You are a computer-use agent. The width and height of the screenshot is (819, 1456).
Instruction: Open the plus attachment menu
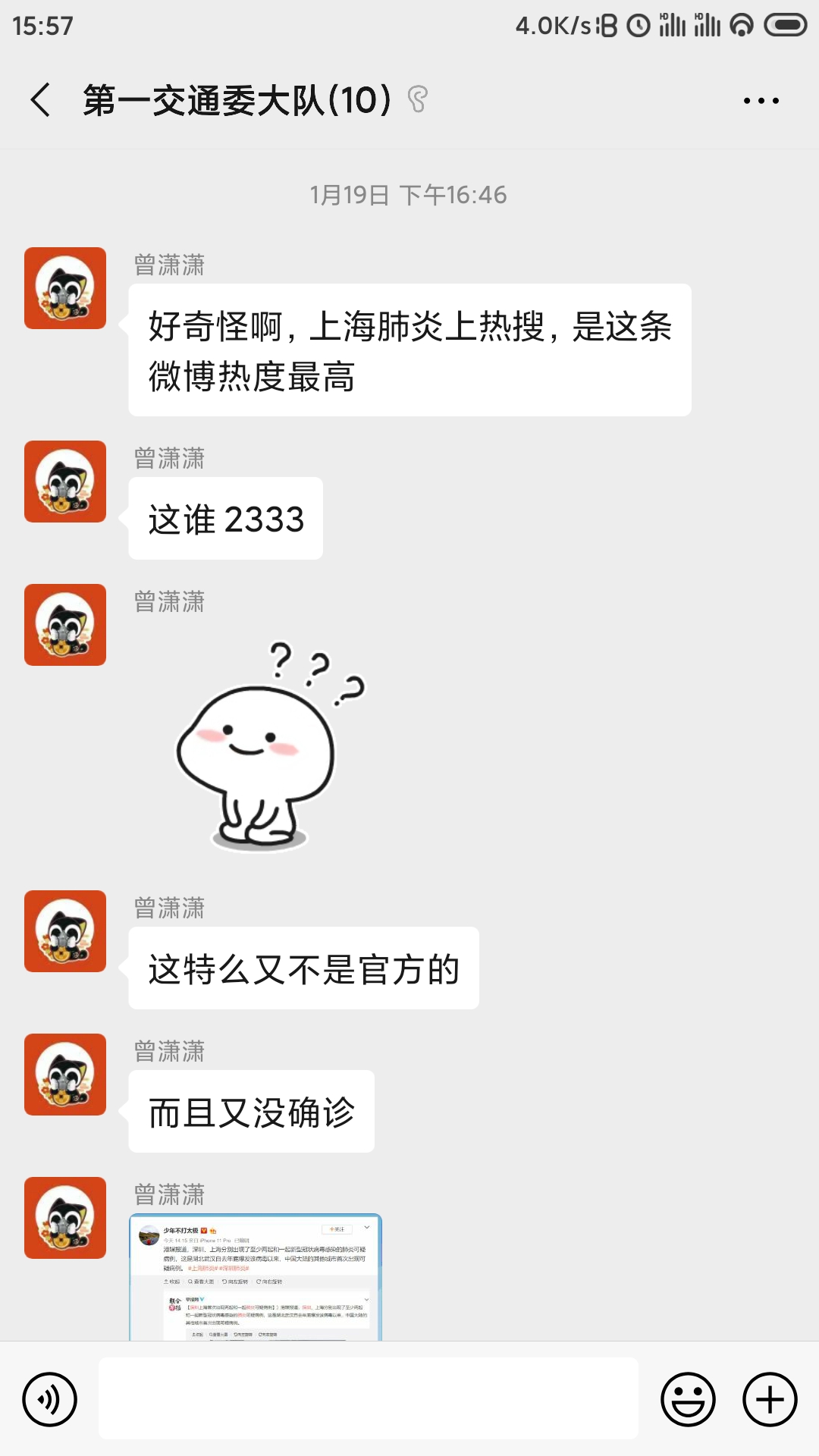coord(770,1399)
